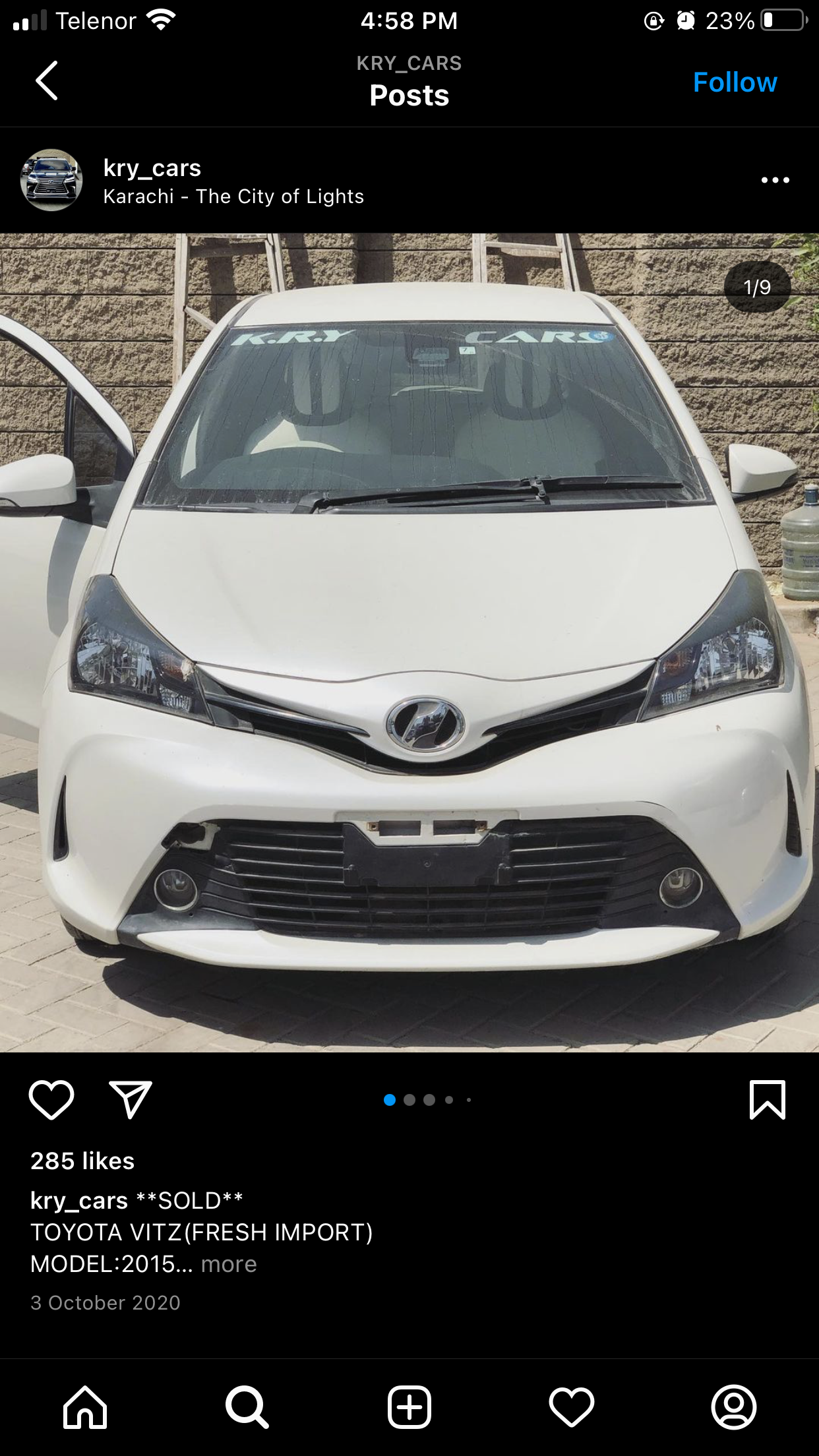Open the Search tab
Viewport: 819px width, 1456px height.
tap(247, 1407)
